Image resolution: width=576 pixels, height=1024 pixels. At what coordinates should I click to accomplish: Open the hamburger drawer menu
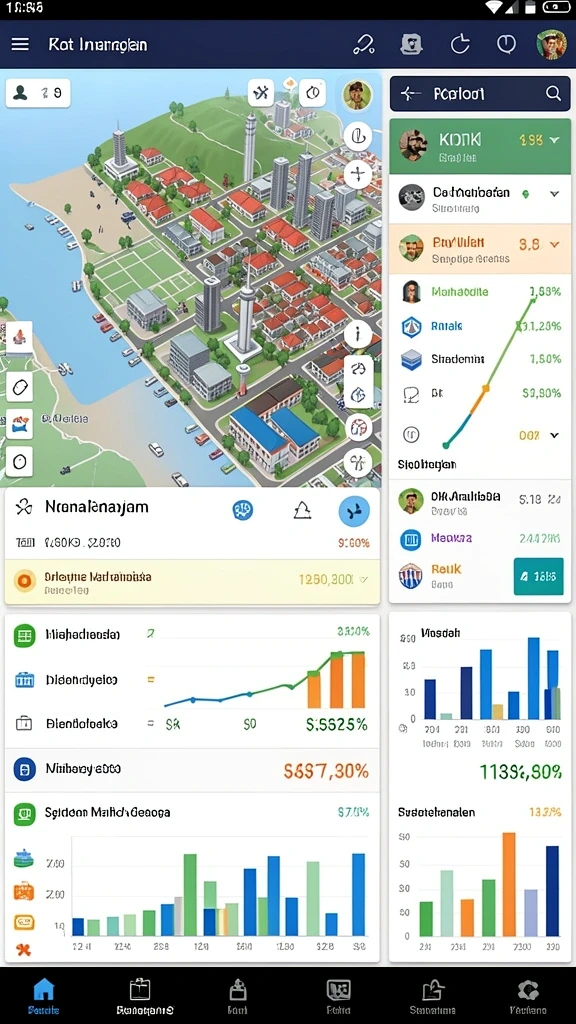pyautogui.click(x=20, y=44)
